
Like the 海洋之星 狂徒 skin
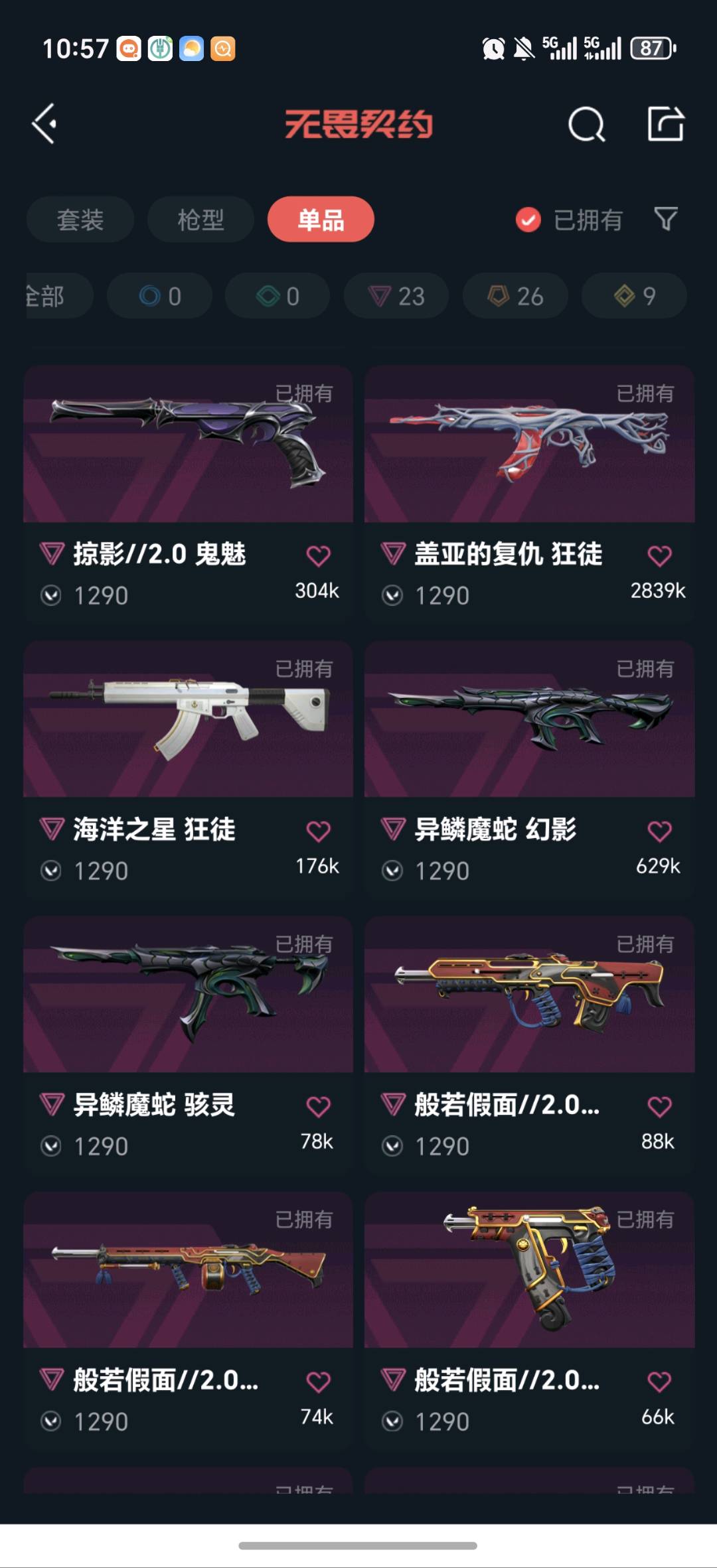point(318,831)
